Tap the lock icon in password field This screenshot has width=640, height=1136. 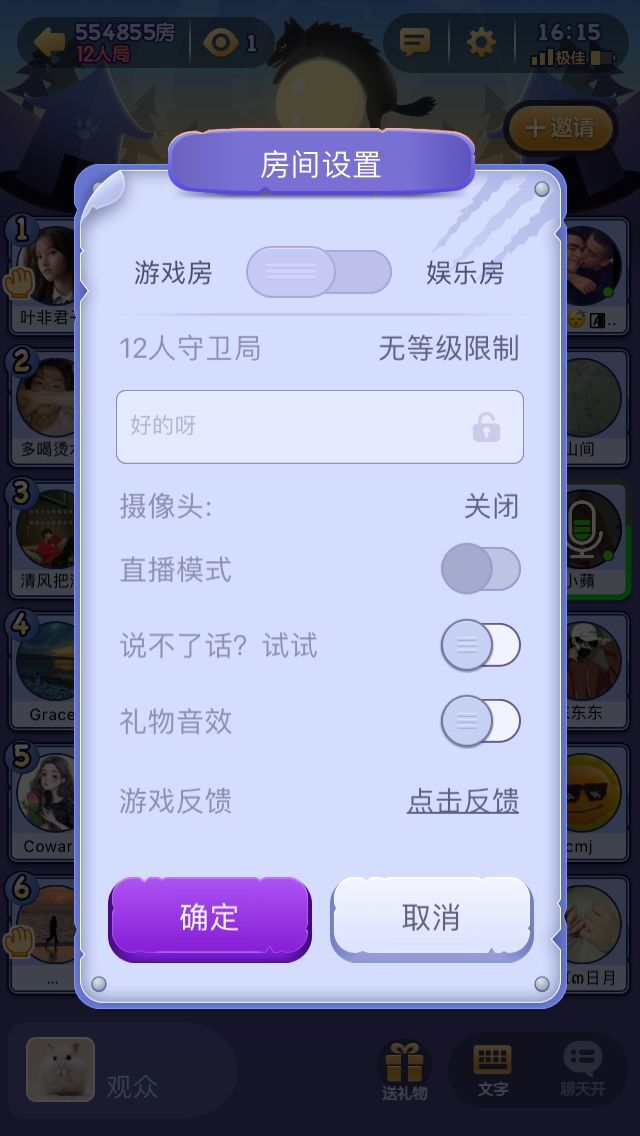[486, 427]
